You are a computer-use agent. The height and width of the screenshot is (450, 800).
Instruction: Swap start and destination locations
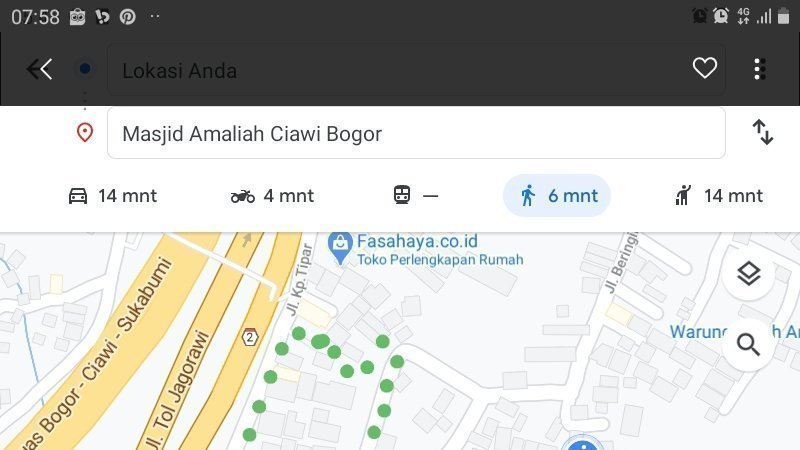pos(763,133)
